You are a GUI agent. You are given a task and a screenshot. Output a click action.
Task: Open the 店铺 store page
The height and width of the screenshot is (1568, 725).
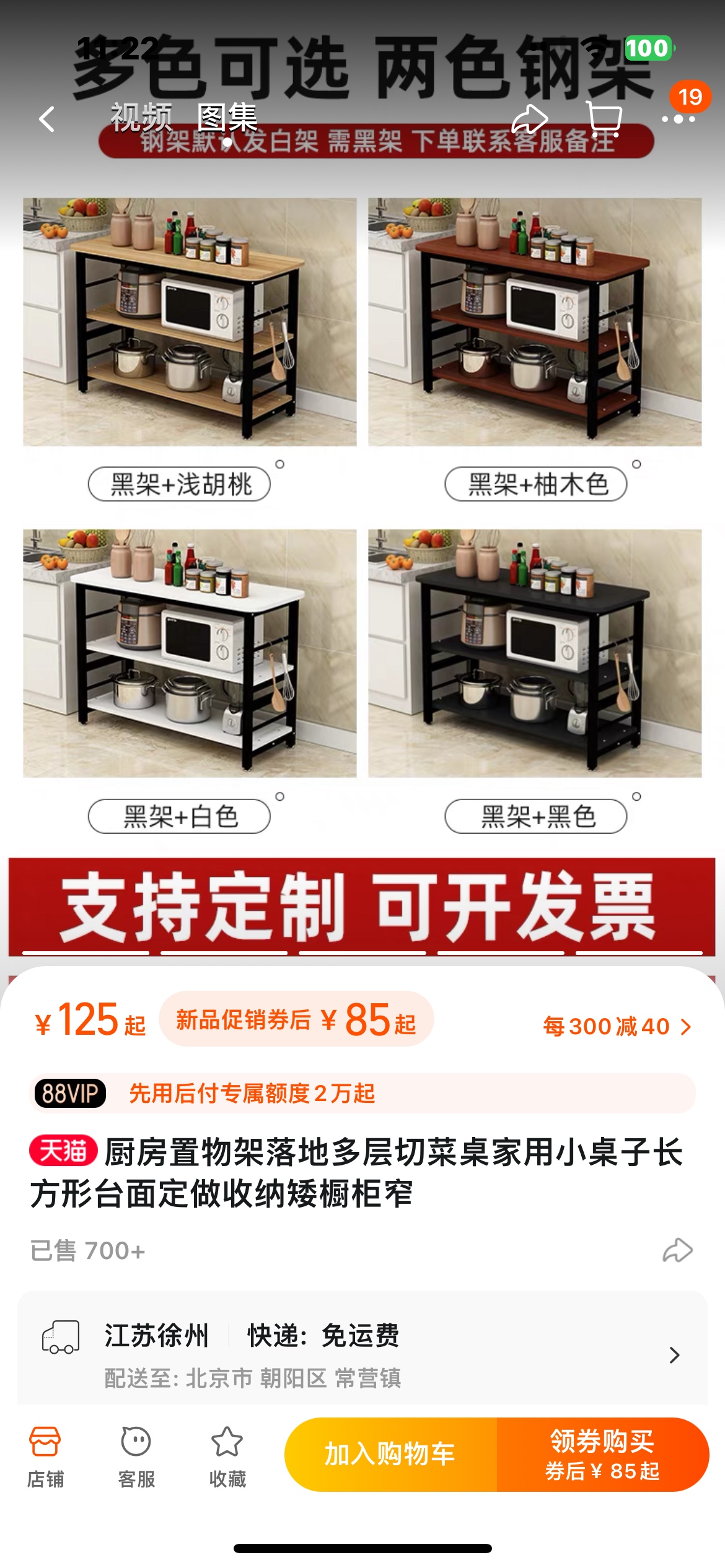[x=45, y=1457]
